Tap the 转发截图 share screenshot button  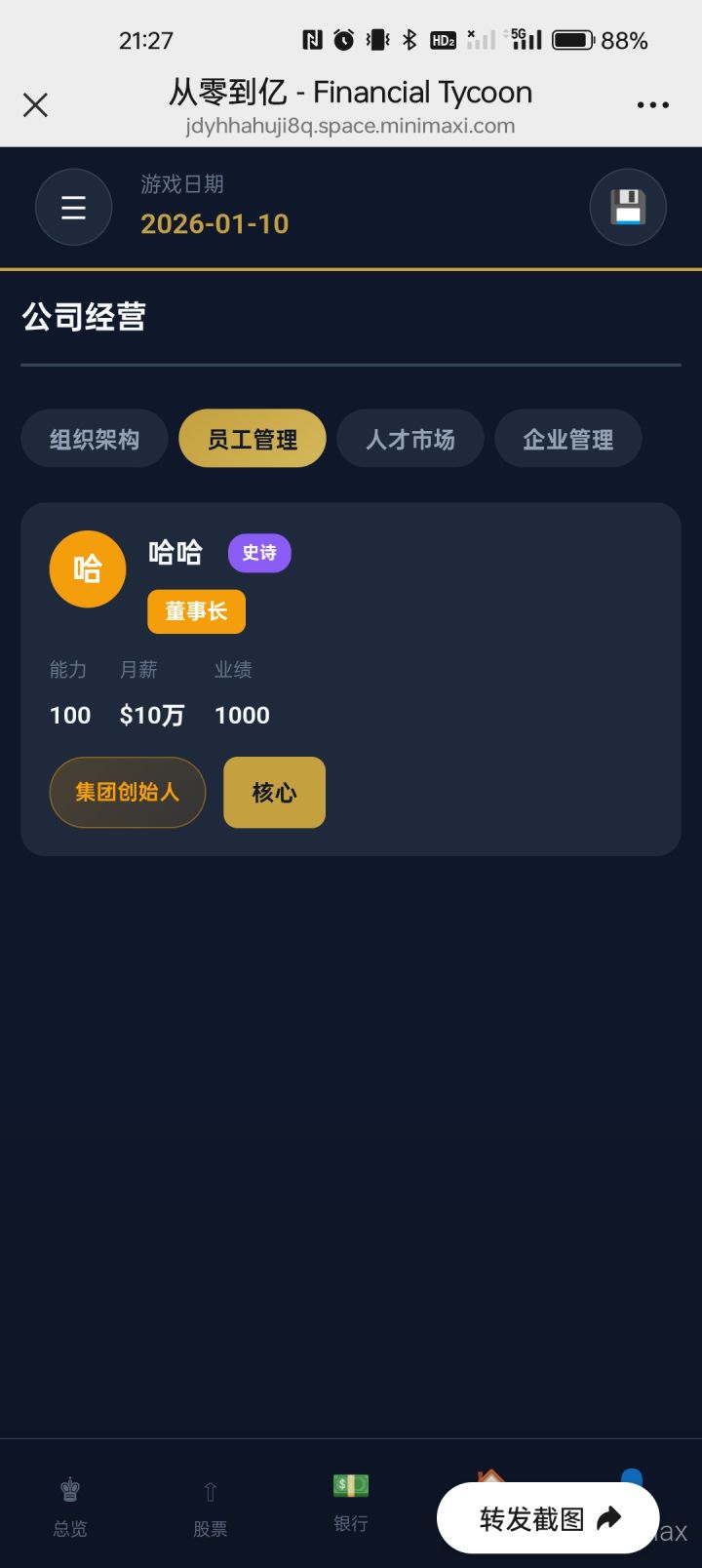tap(547, 1518)
